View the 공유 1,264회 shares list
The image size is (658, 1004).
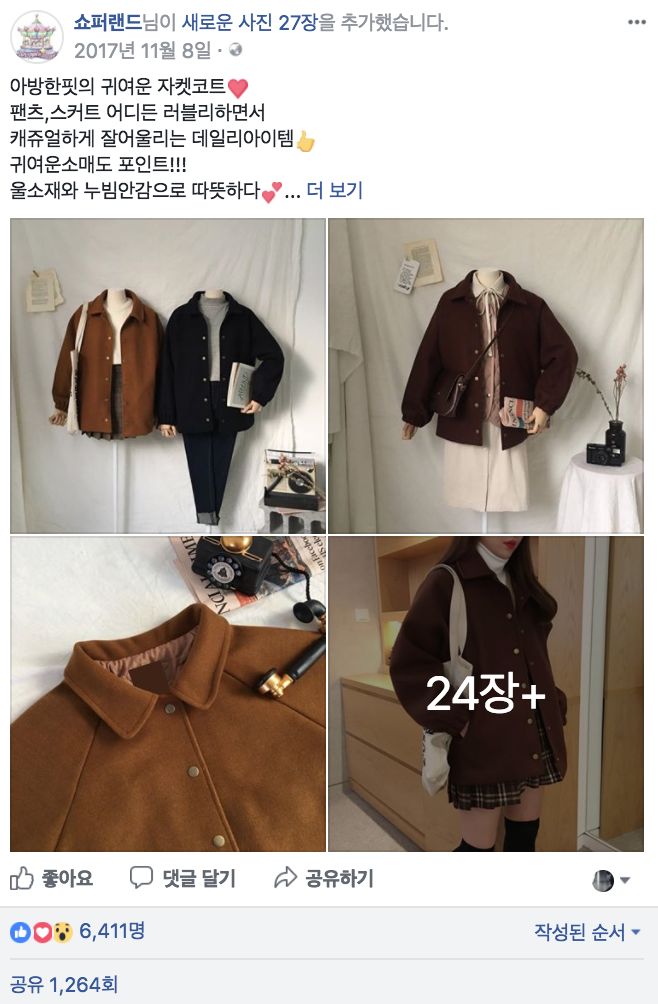pyautogui.click(x=64, y=985)
